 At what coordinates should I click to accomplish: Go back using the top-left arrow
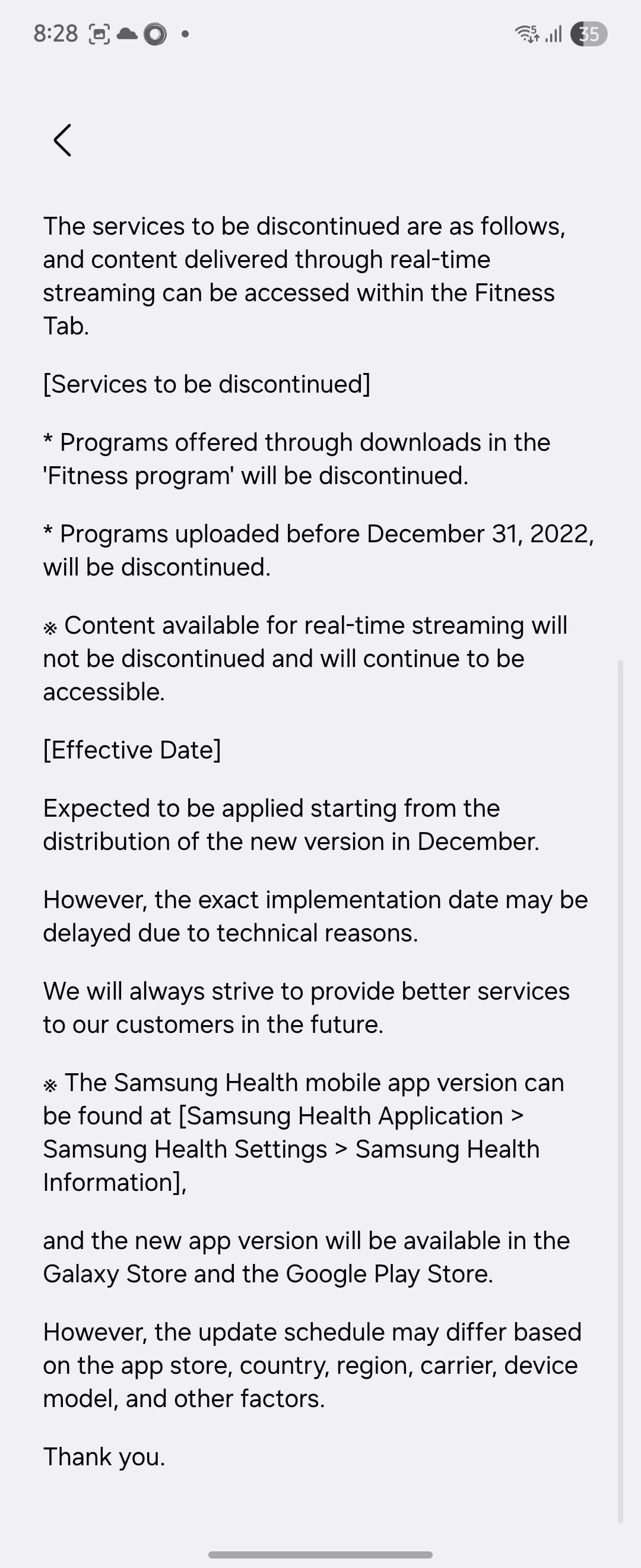63,141
